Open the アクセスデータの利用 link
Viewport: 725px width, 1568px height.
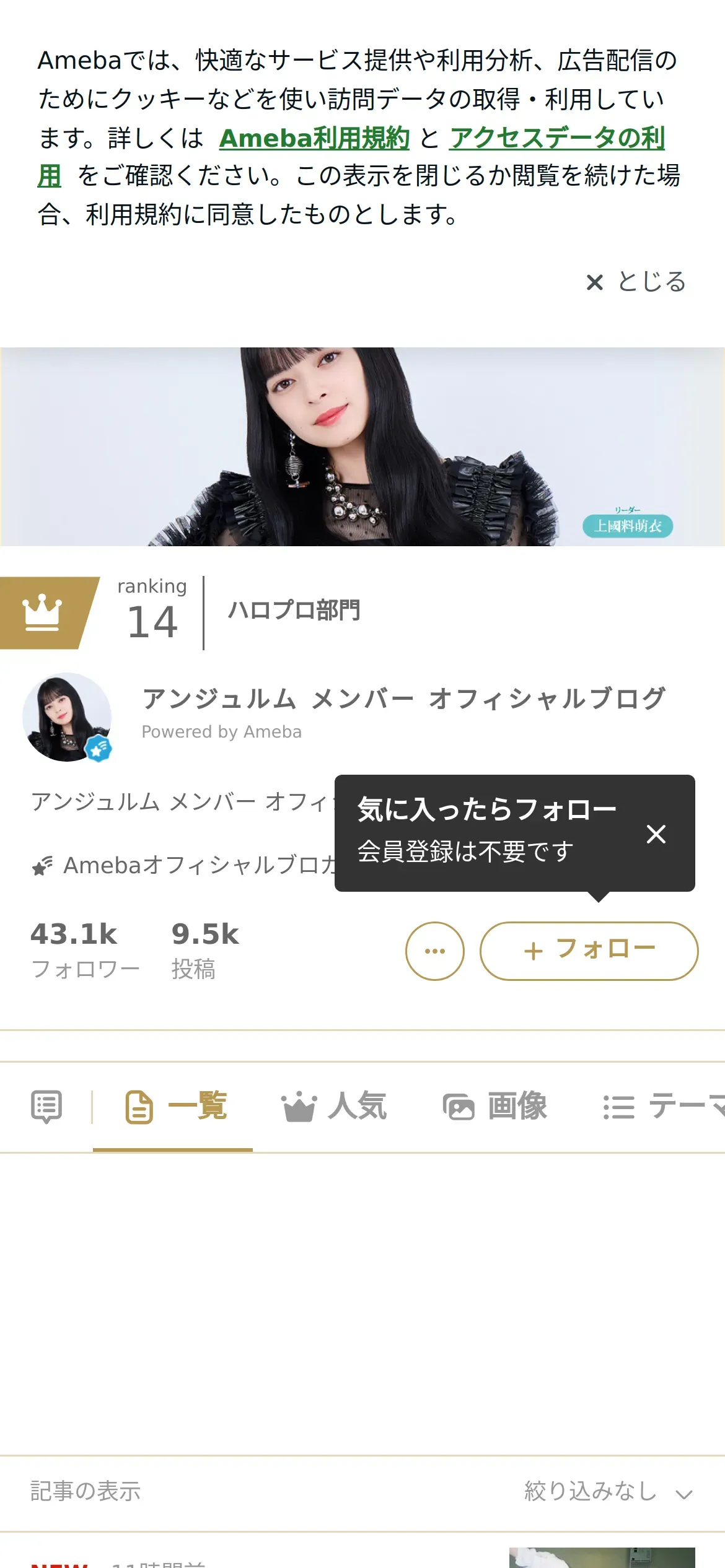(x=556, y=137)
